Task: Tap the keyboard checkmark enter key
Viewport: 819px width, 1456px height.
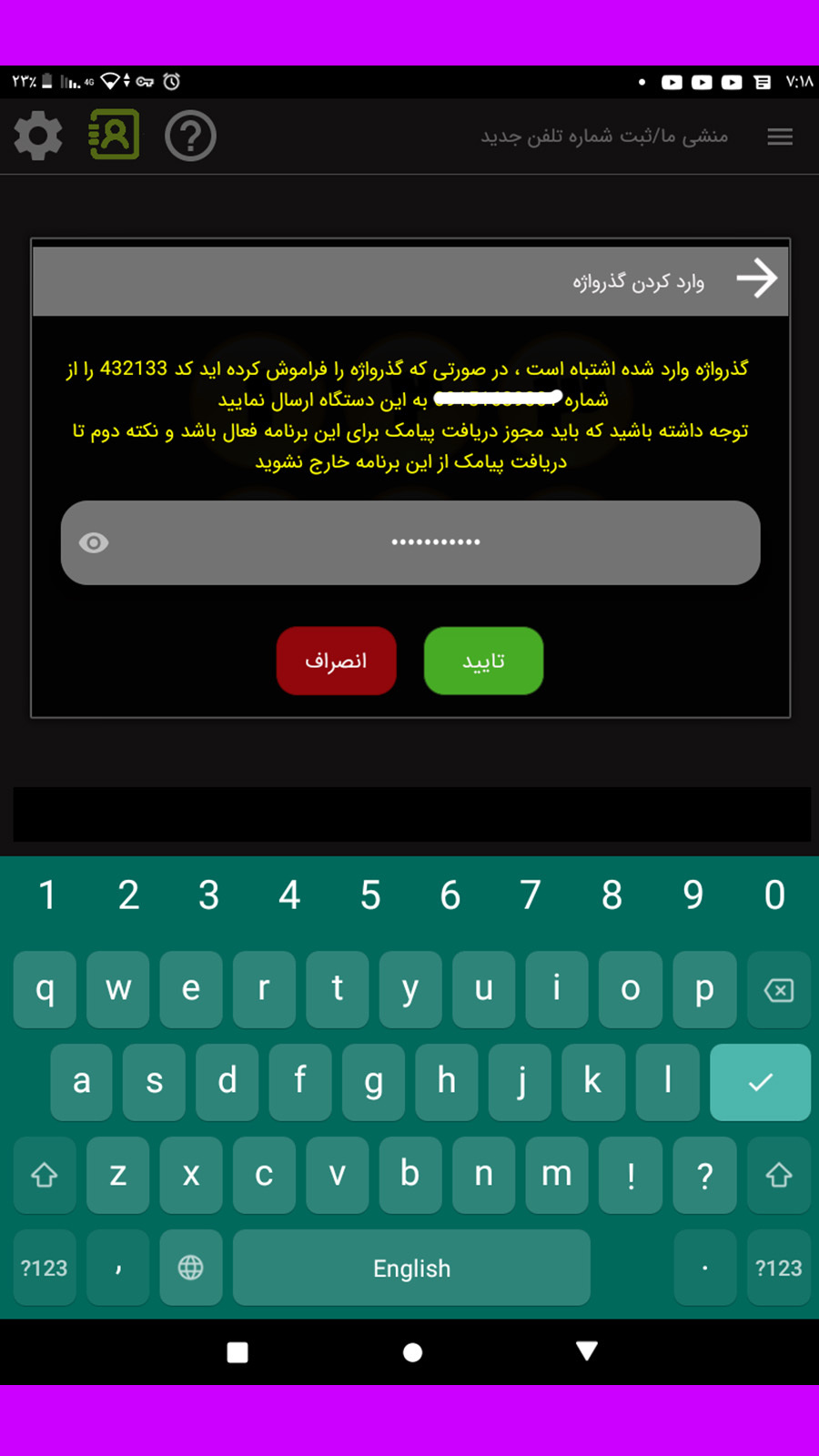Action: 760,1082
